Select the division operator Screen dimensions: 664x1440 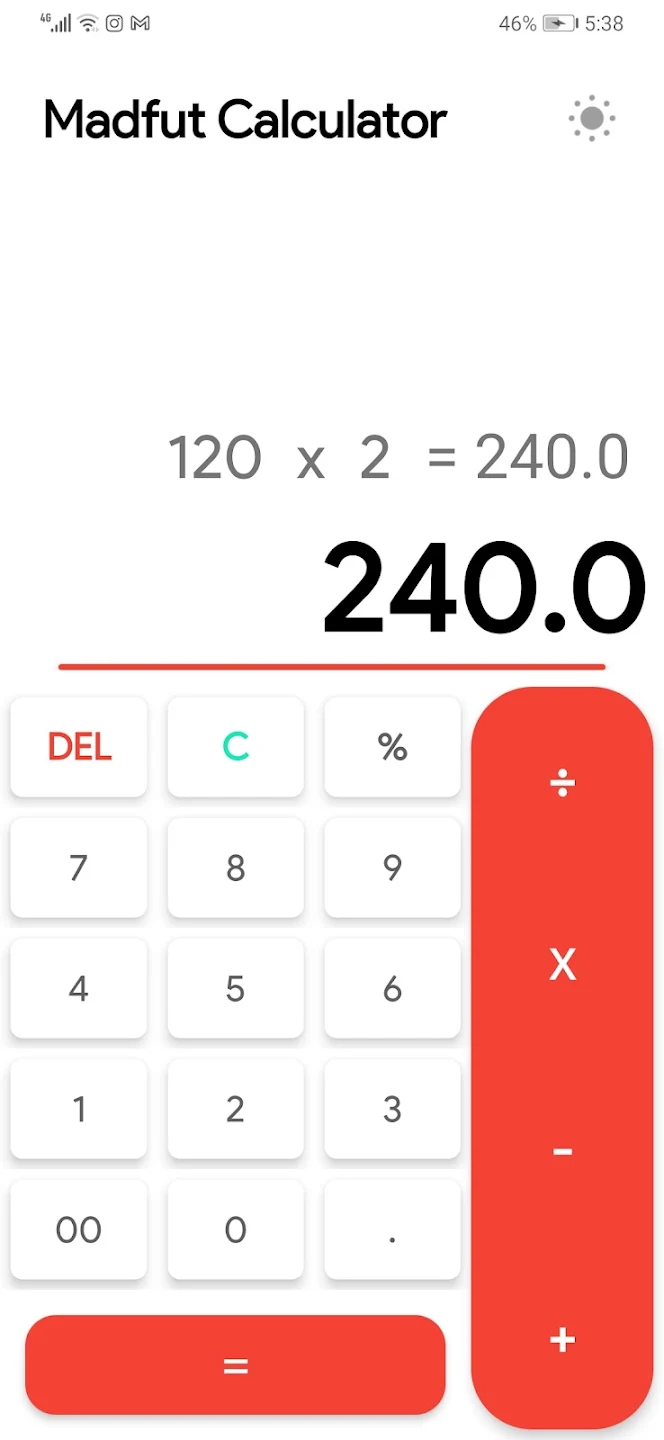coord(562,782)
